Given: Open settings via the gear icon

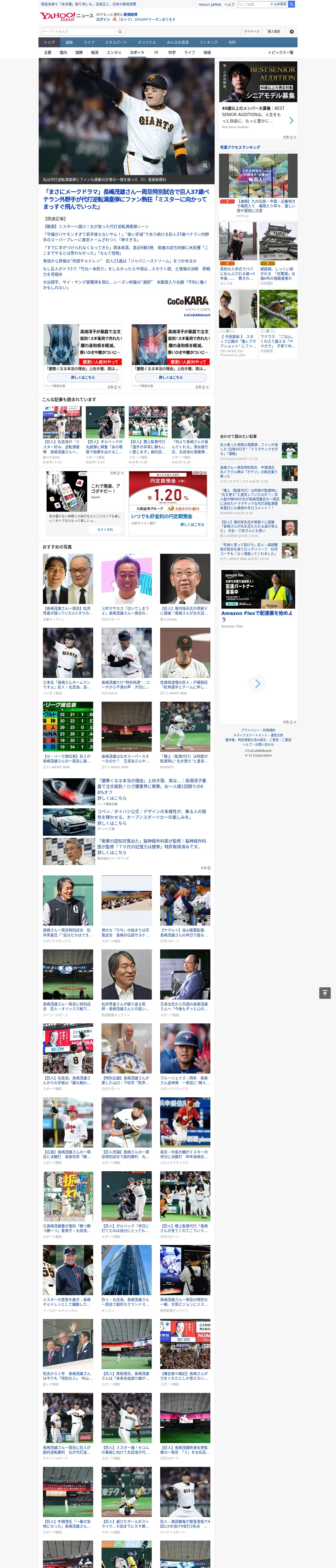Looking at the screenshot, I should click(x=292, y=31).
